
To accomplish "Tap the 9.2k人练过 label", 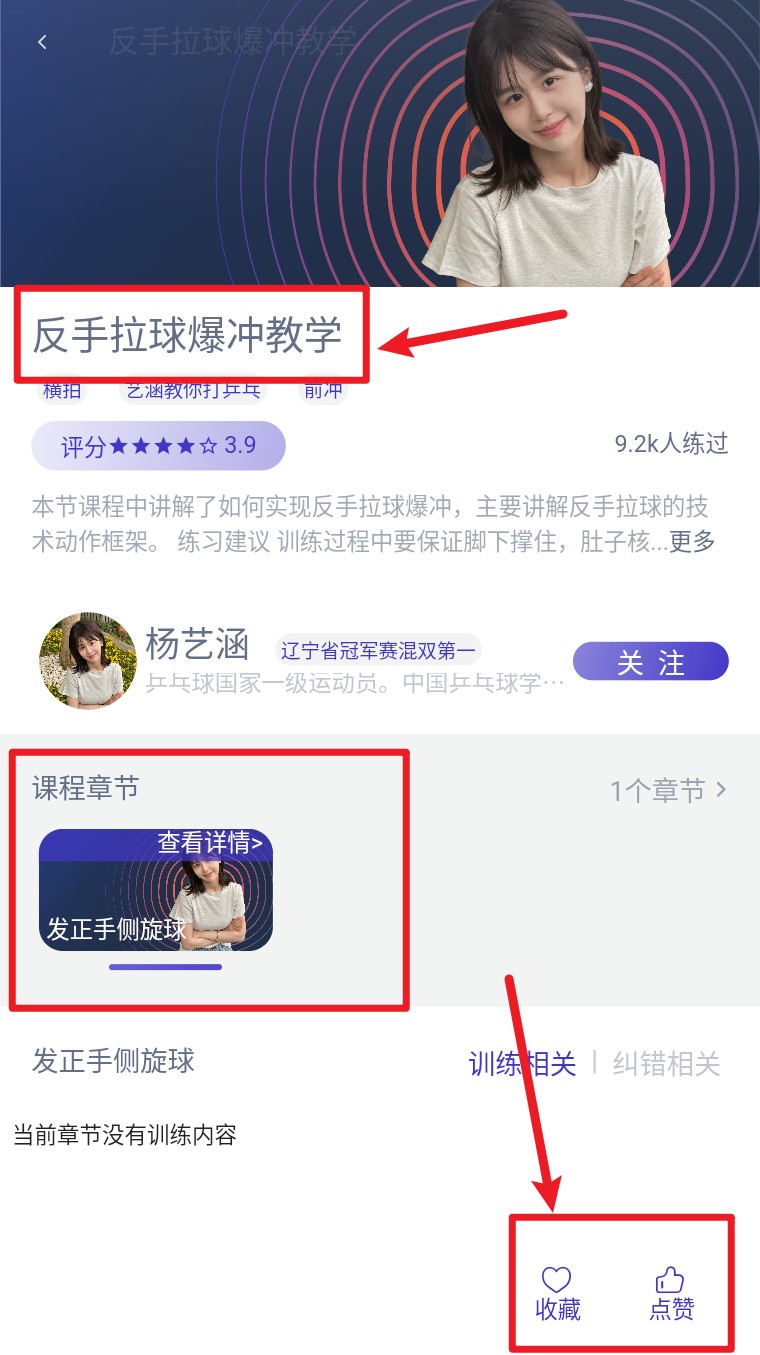I will click(x=672, y=444).
